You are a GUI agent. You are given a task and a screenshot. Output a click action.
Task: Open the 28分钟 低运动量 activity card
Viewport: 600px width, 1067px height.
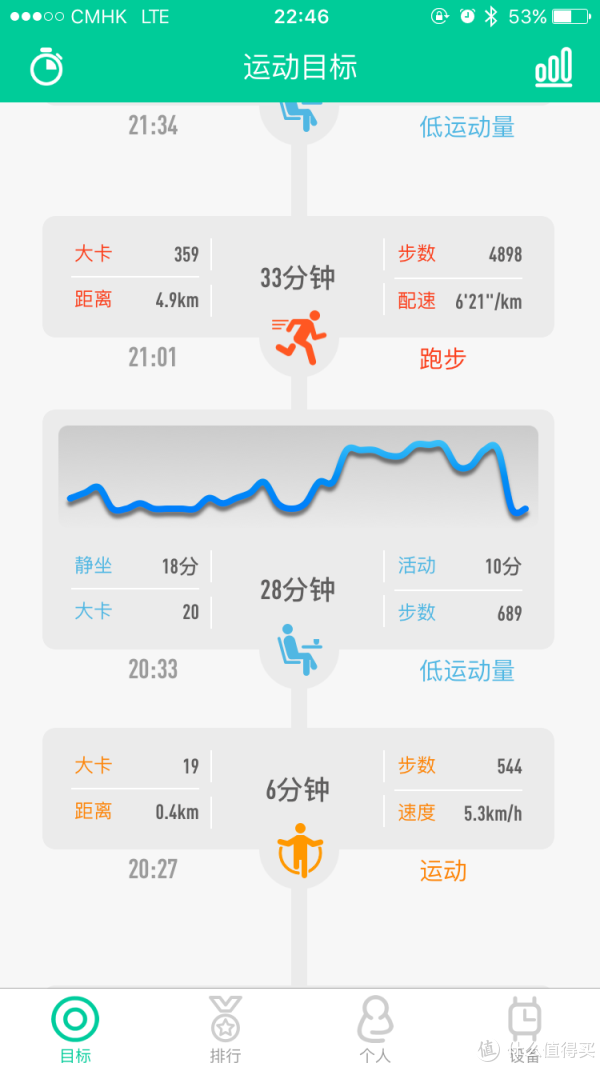[298, 529]
